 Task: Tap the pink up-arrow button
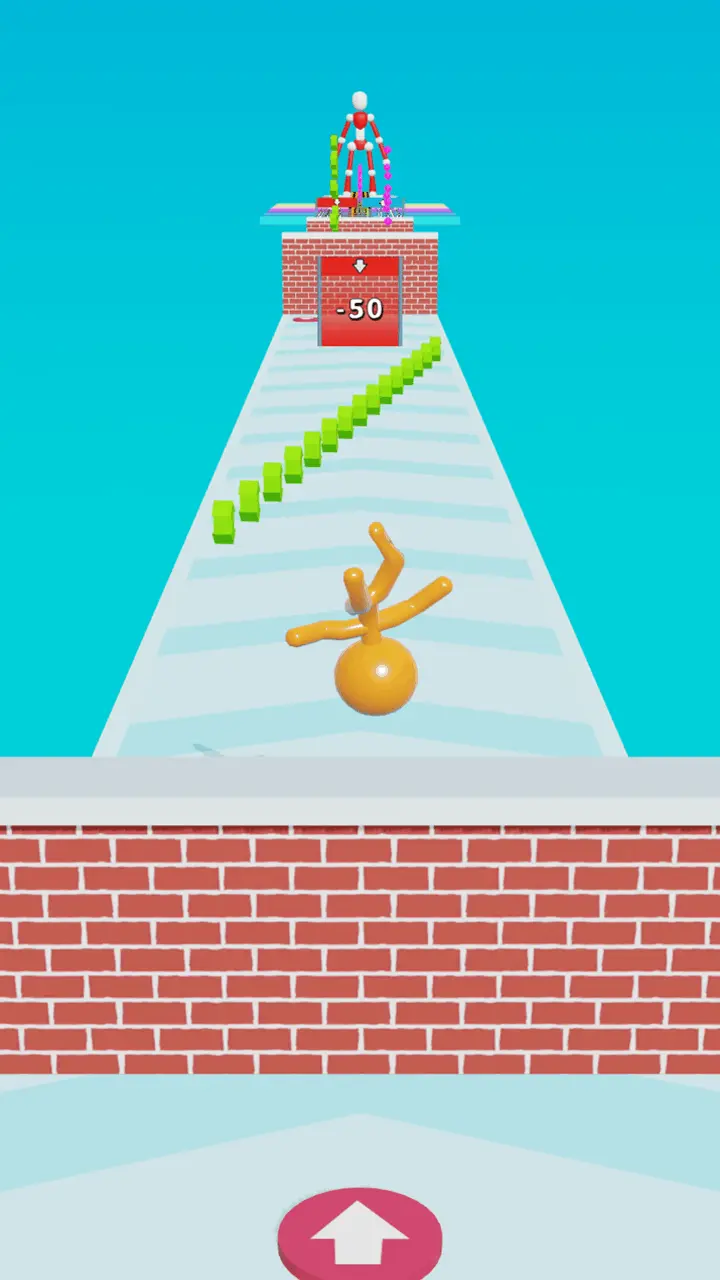[360, 1236]
